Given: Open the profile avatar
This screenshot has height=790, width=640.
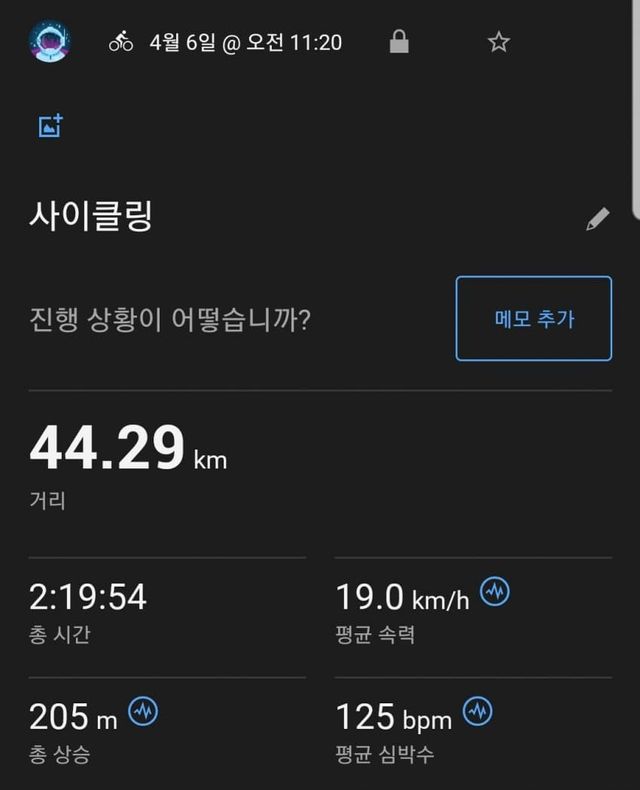Looking at the screenshot, I should pos(48,42).
